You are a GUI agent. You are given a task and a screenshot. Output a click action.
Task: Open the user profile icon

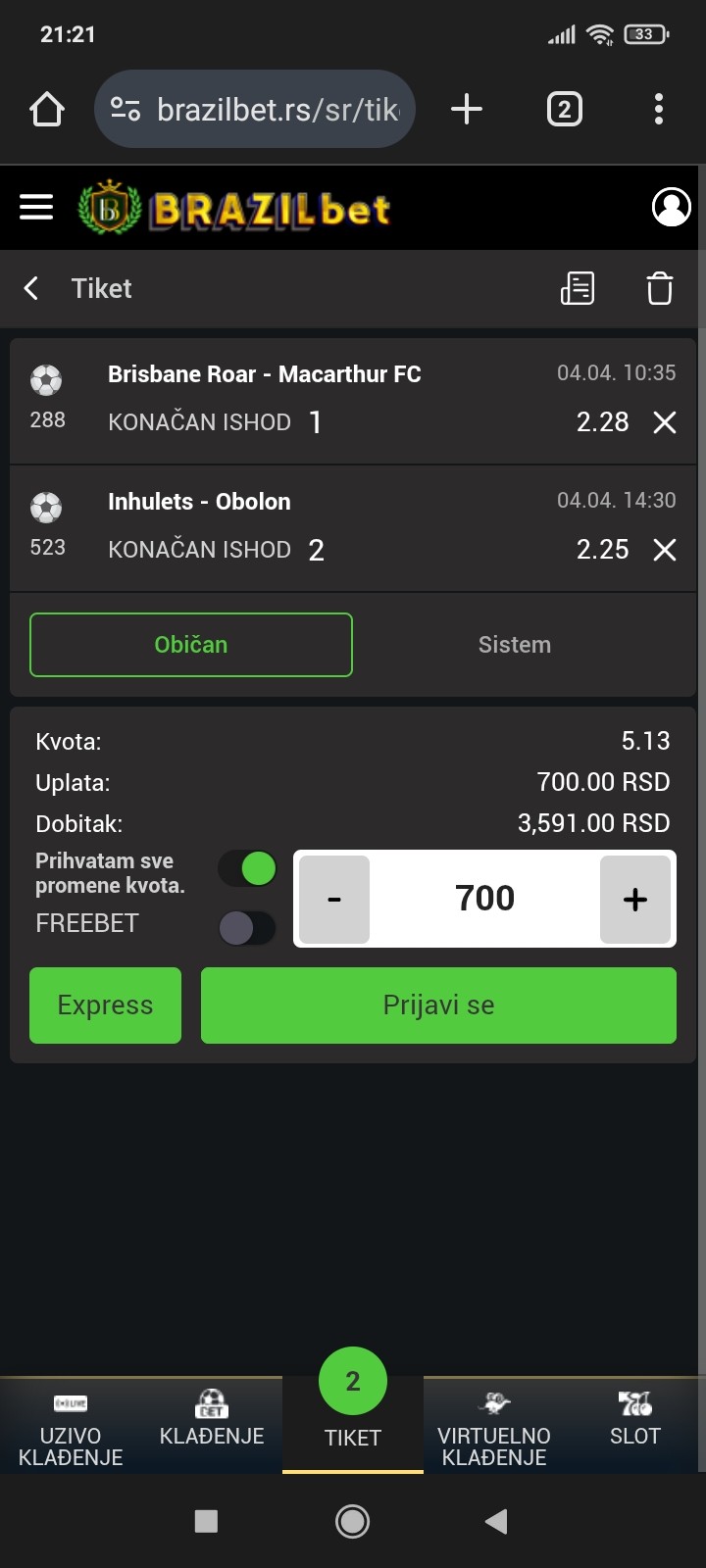coord(672,207)
